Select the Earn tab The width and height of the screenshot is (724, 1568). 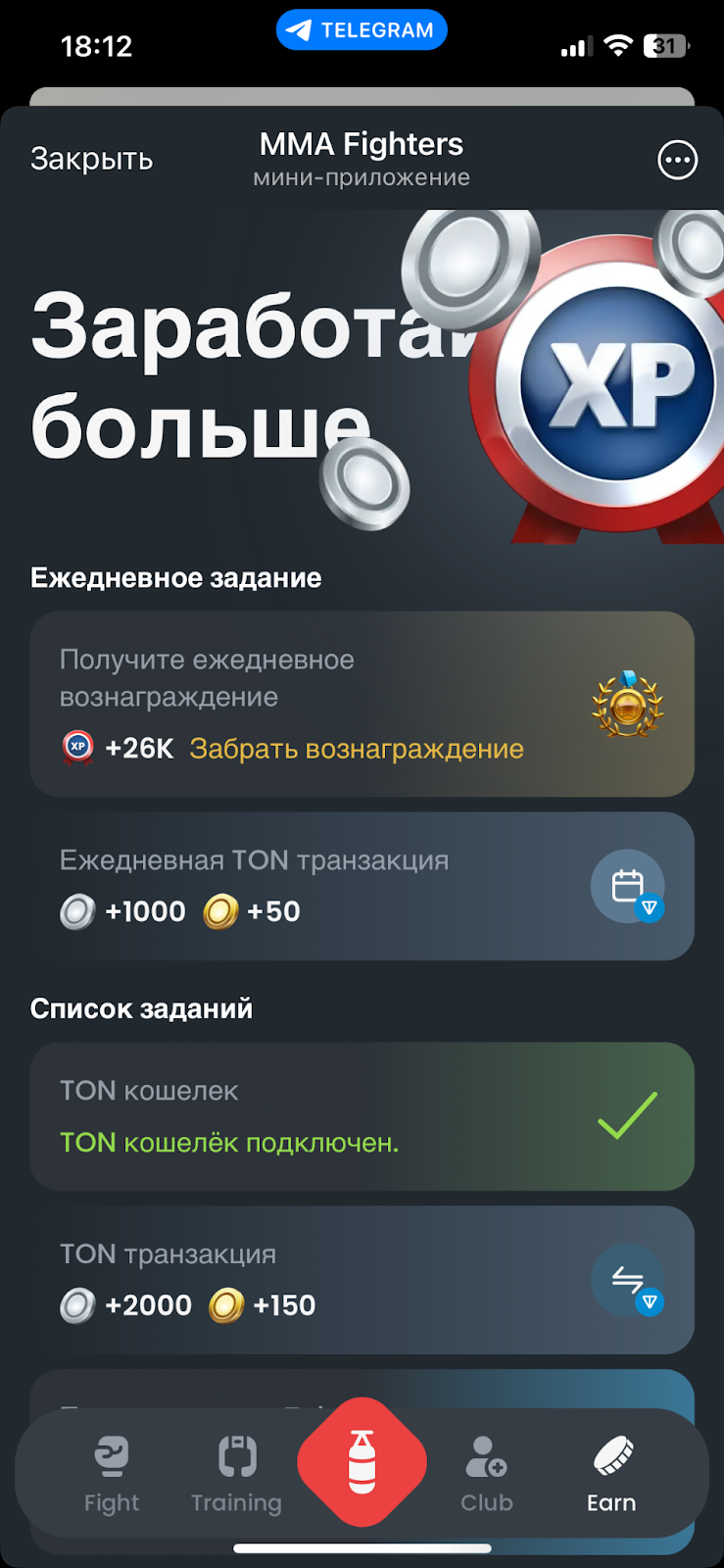611,1474
